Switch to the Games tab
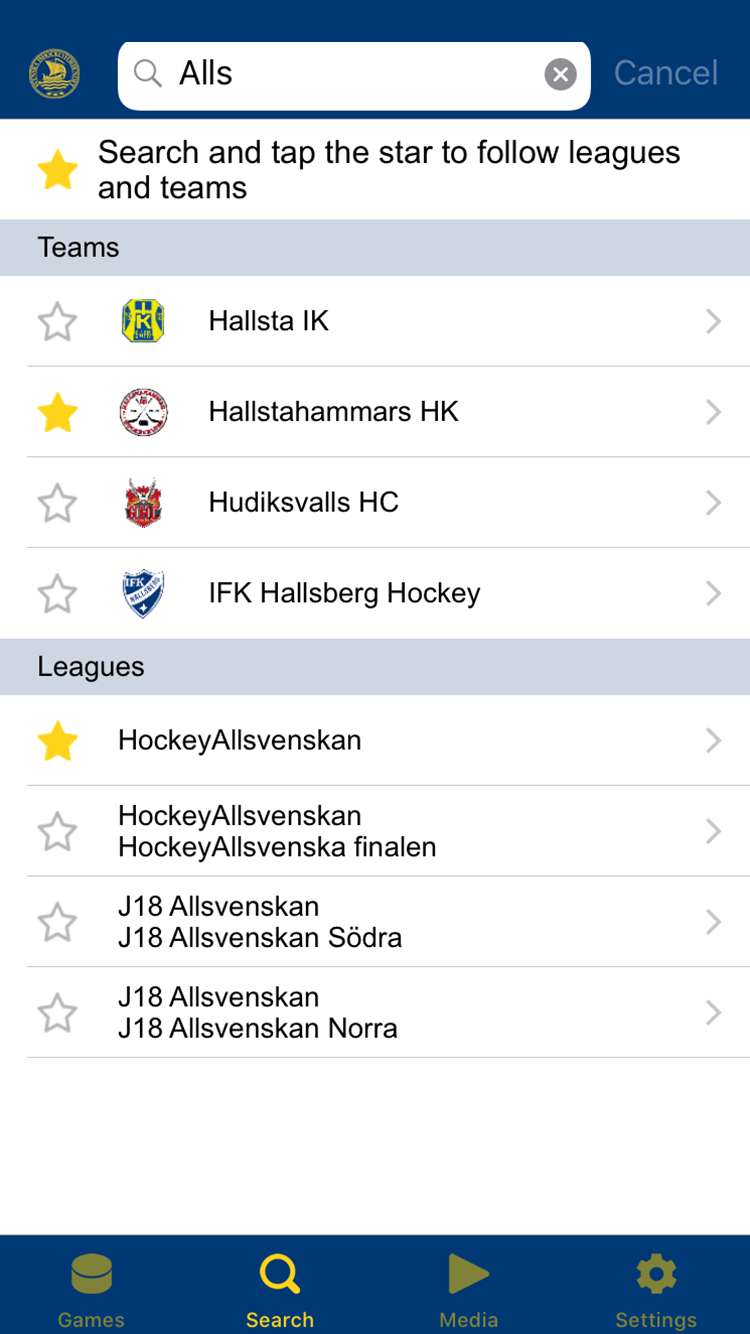750x1334 pixels. pyautogui.click(x=91, y=1288)
